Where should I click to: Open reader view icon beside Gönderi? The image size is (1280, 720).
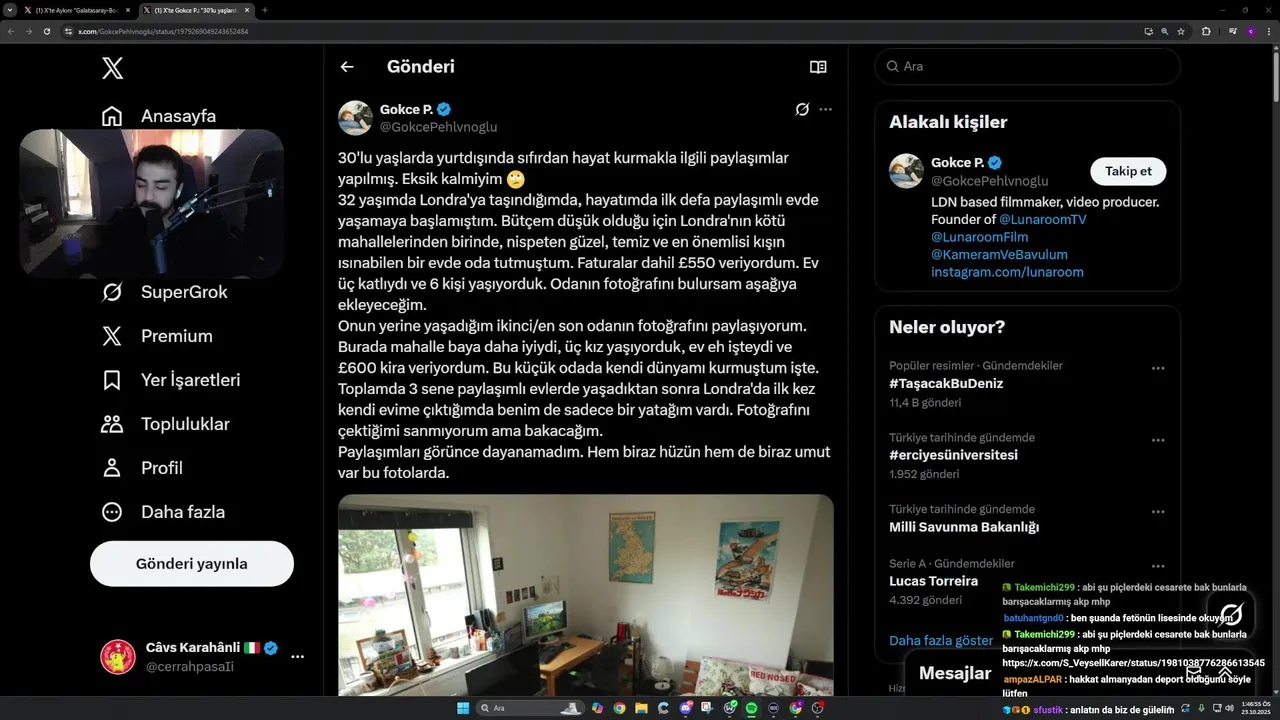(x=818, y=67)
